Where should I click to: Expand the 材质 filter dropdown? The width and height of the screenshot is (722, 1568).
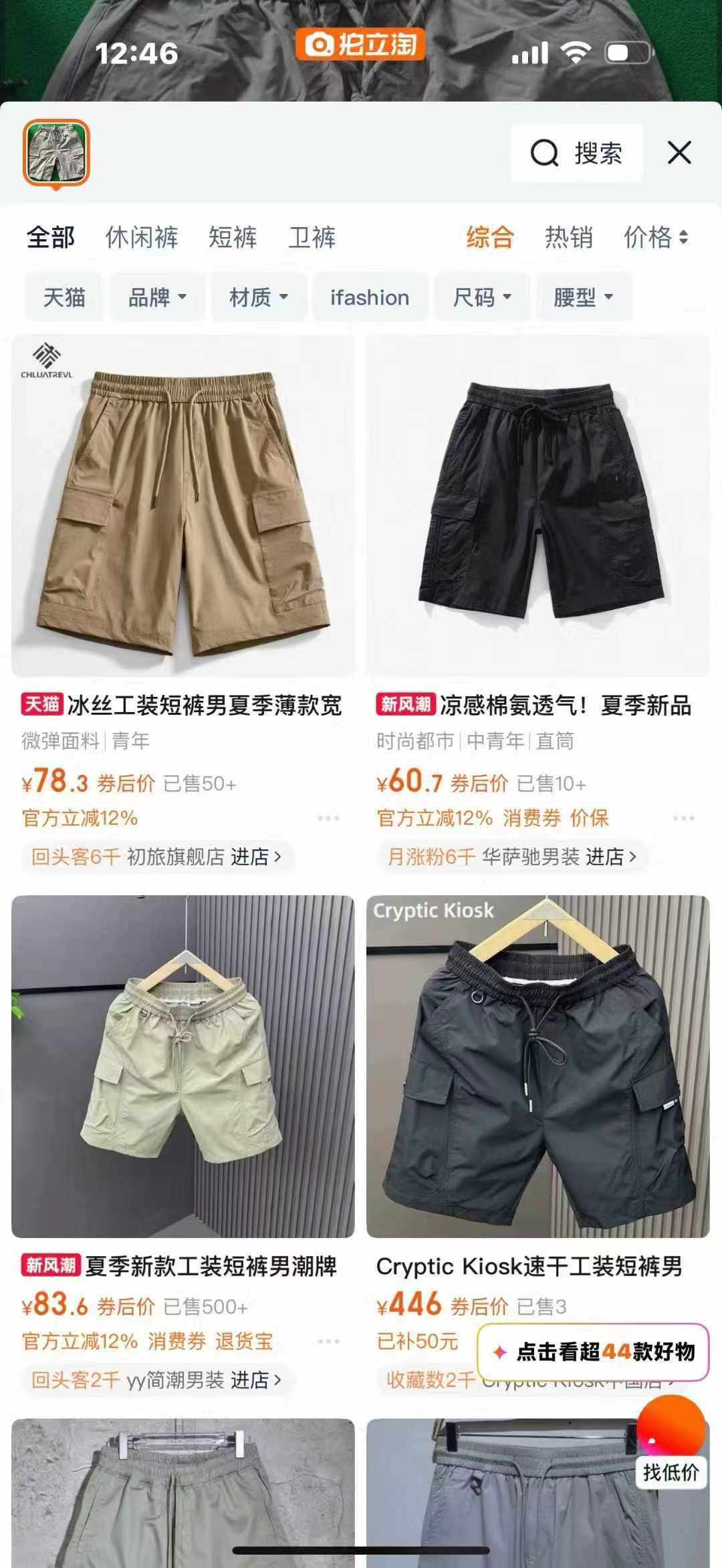click(x=259, y=297)
